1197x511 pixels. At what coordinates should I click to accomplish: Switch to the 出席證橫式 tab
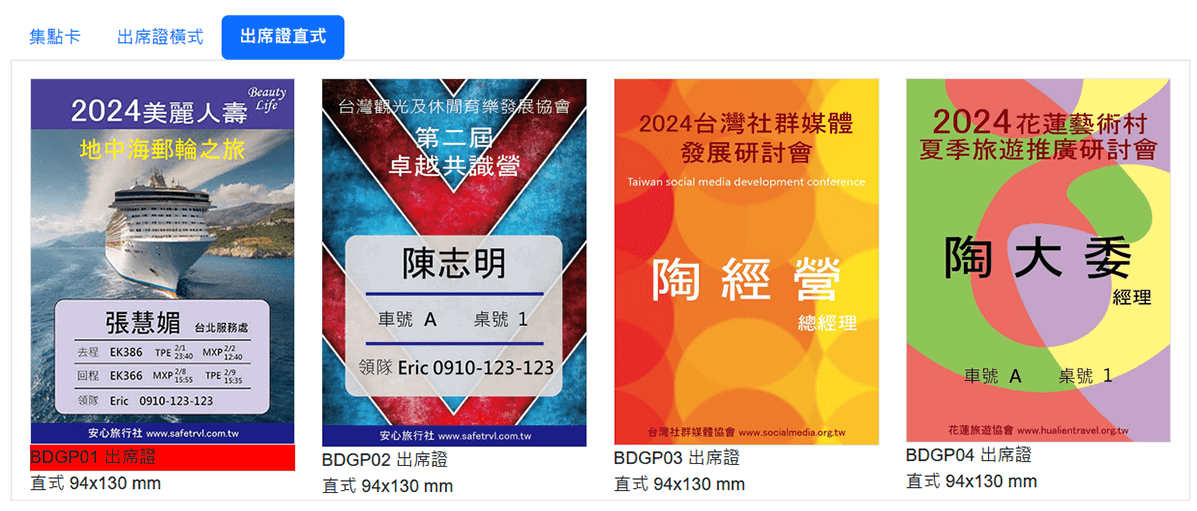pyautogui.click(x=160, y=37)
